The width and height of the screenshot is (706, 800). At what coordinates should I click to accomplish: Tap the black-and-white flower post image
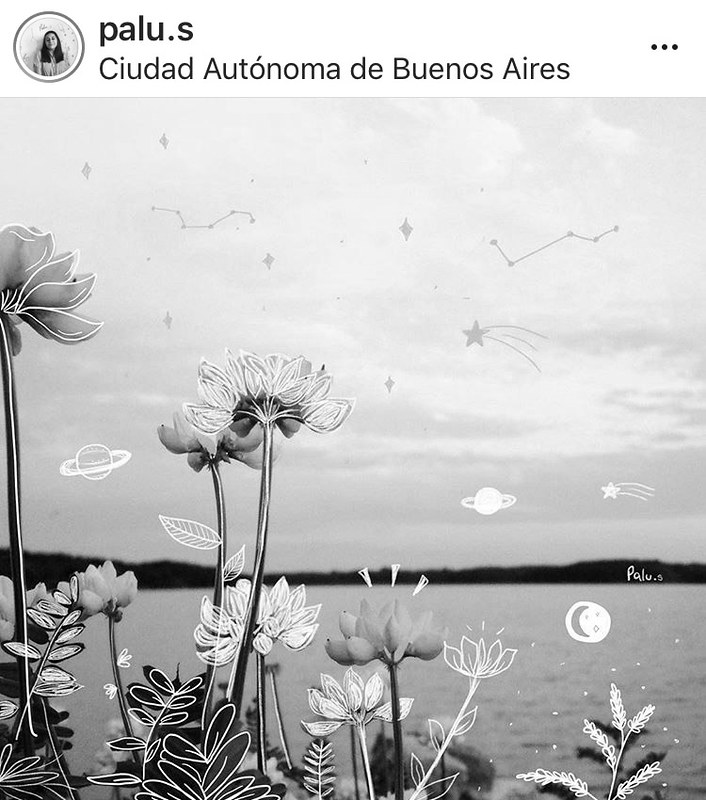(353, 450)
